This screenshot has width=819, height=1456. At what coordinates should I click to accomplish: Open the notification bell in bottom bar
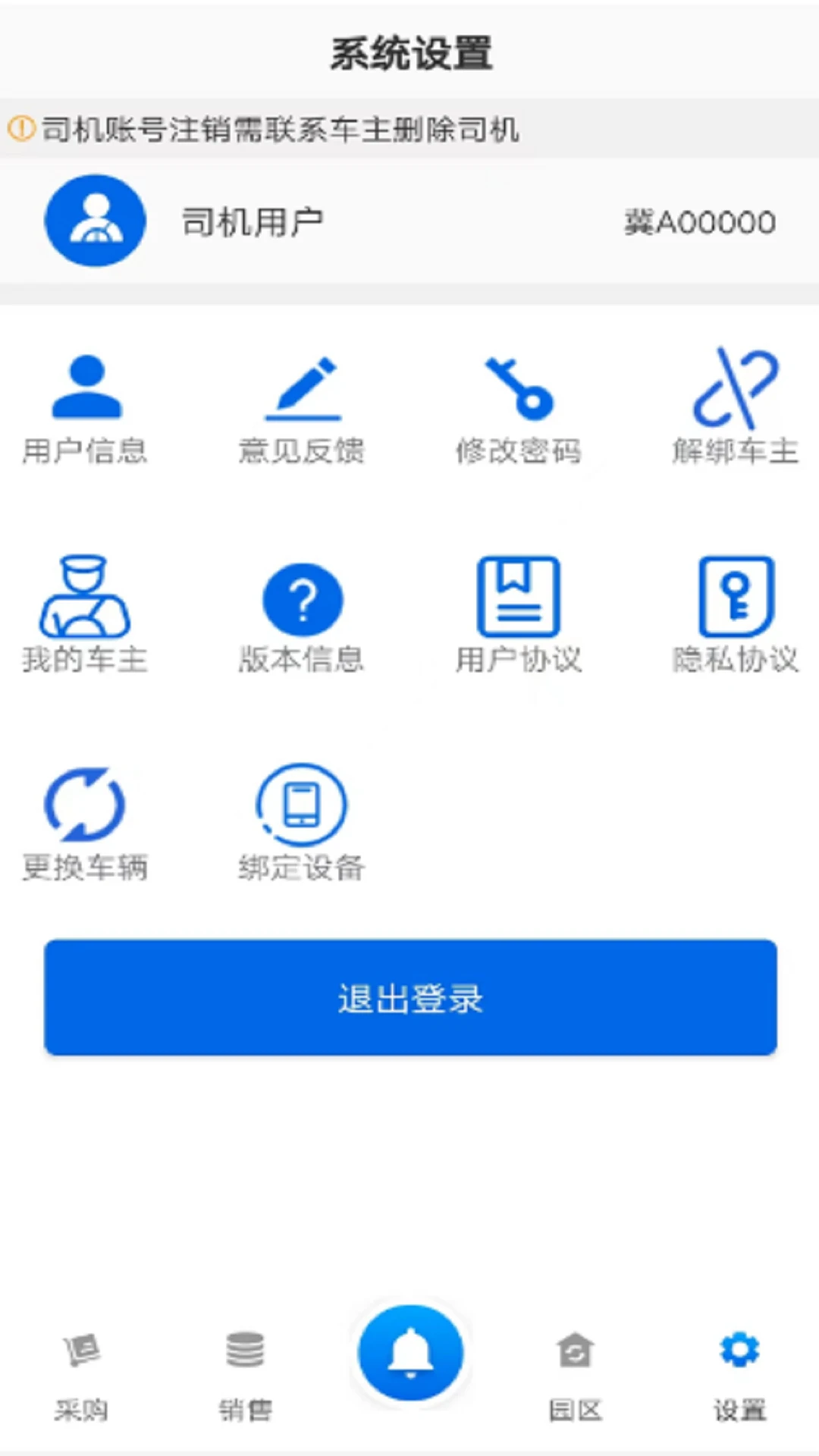pos(409,1354)
